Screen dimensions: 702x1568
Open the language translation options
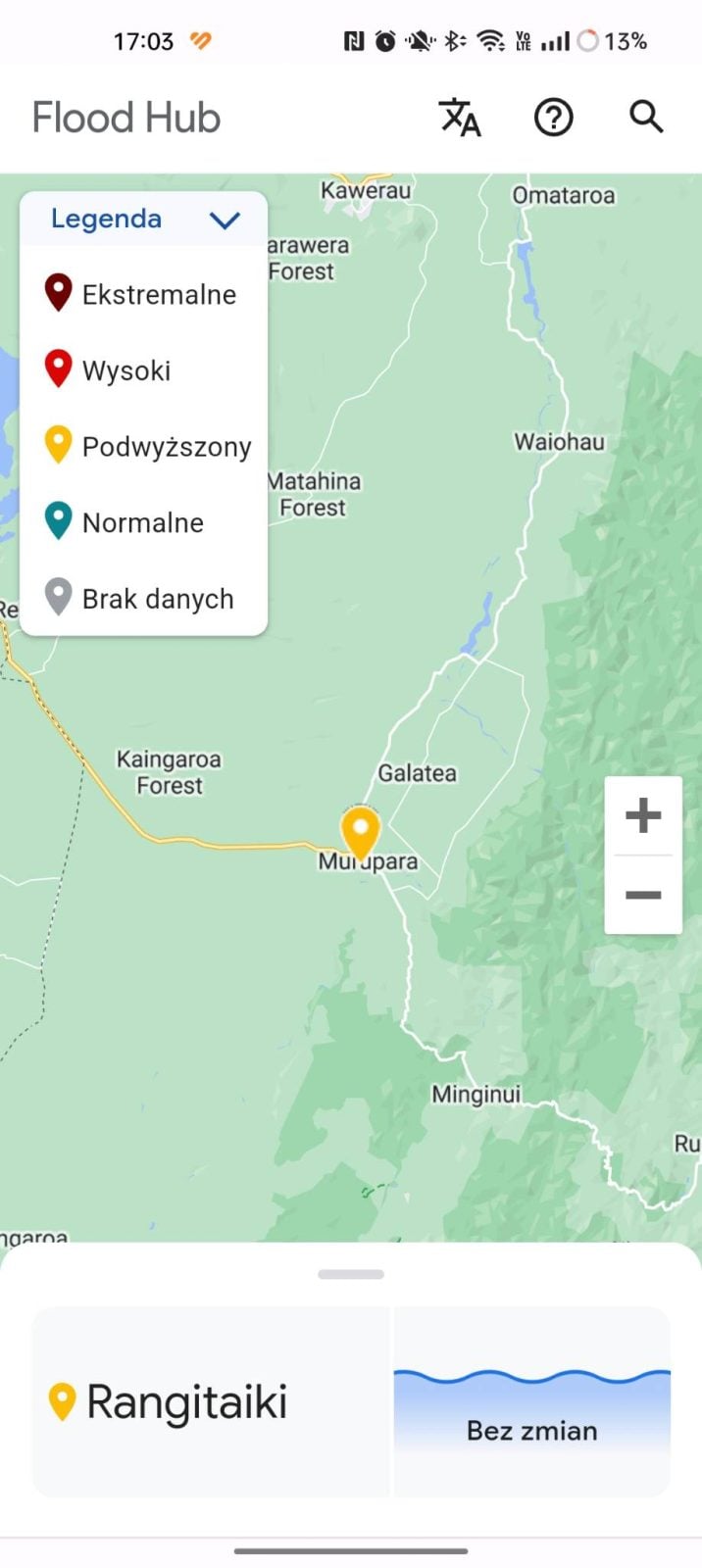459,118
